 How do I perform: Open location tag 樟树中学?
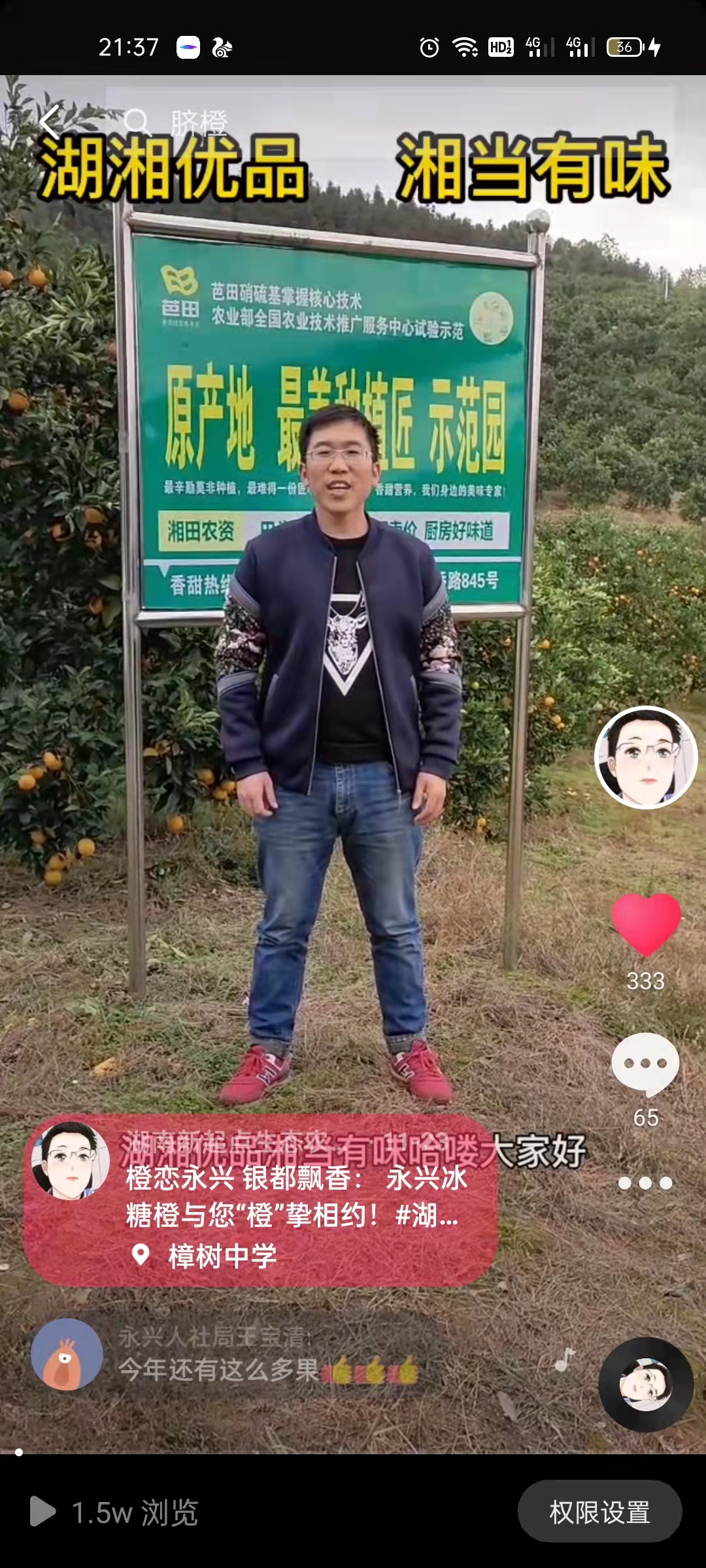tap(221, 1256)
